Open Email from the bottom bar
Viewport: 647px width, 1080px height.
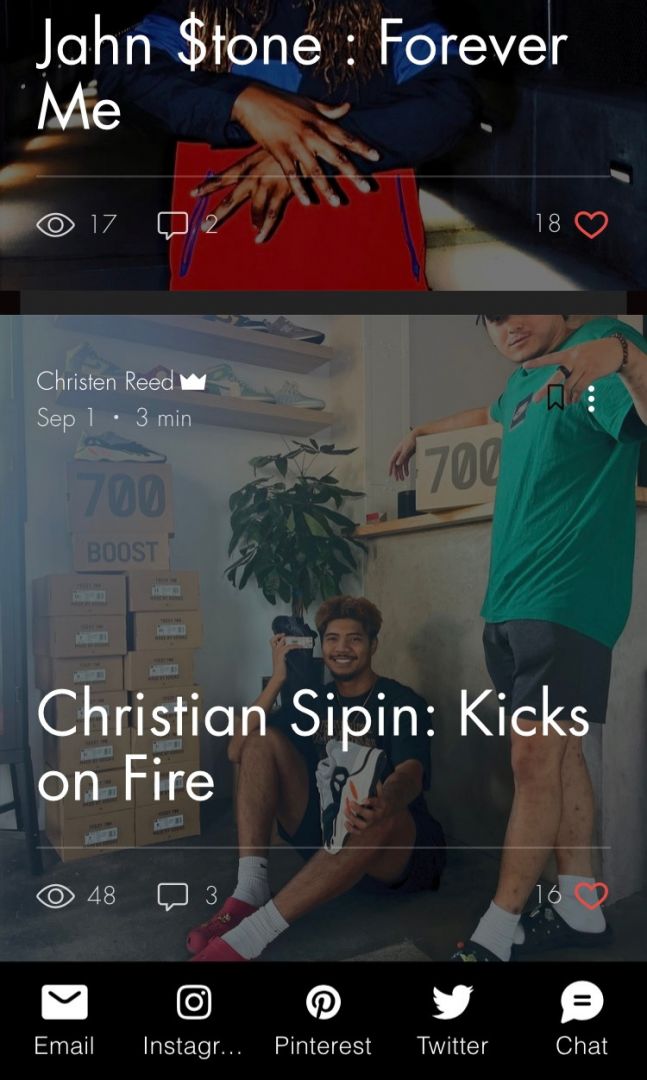coord(64,1019)
